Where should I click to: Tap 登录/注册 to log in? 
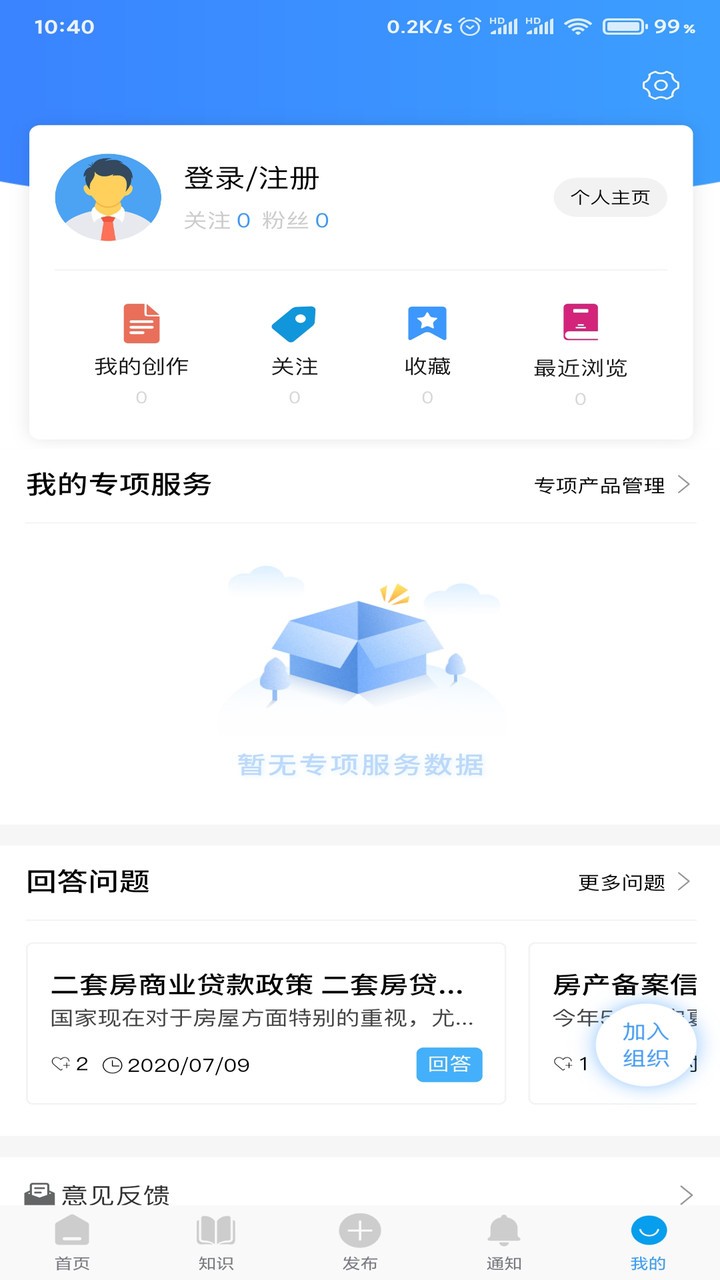tap(252, 179)
